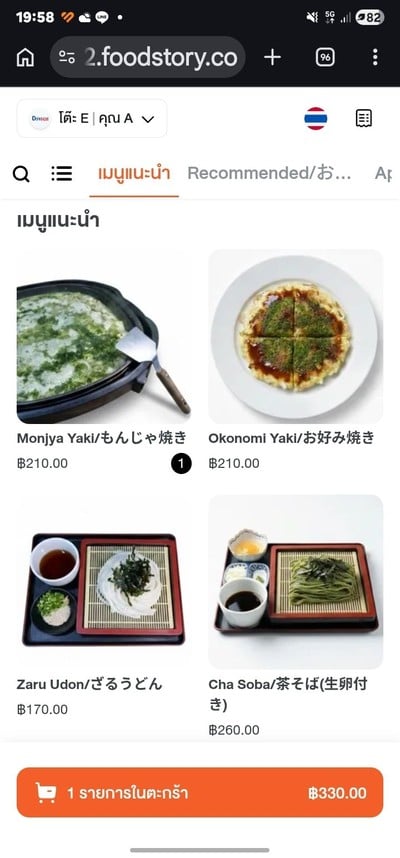
Task: Open a new browser tab
Action: pyautogui.click(x=272, y=57)
